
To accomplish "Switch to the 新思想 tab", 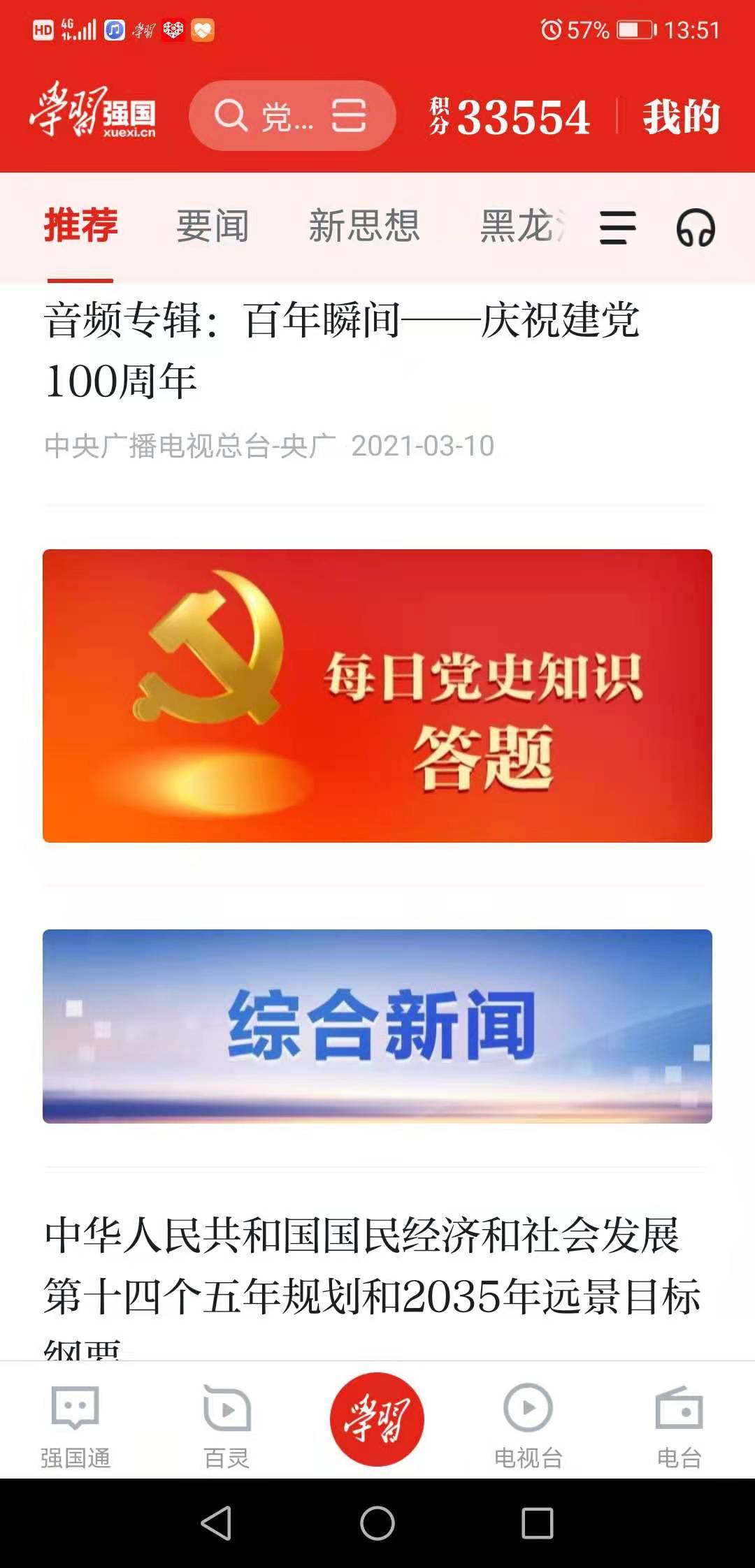I will (364, 226).
